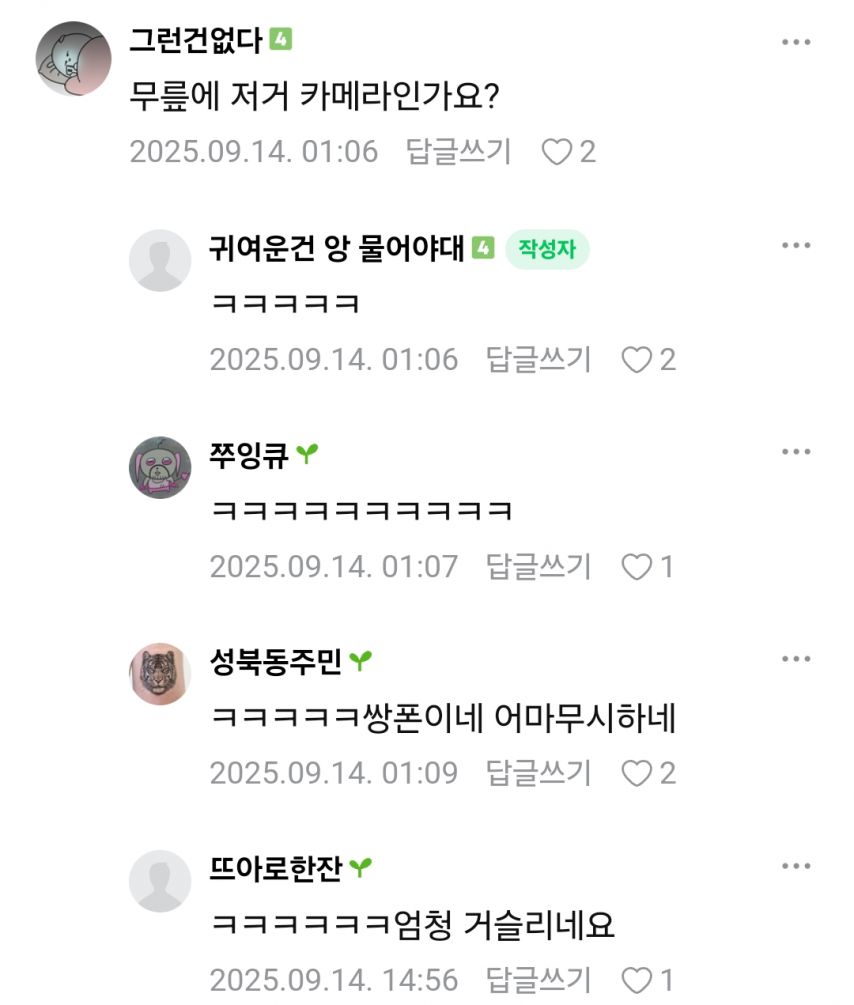
Task: Tap 답글쓰기 under 귀여운건 앙 물어야대's reply
Action: (x=539, y=360)
